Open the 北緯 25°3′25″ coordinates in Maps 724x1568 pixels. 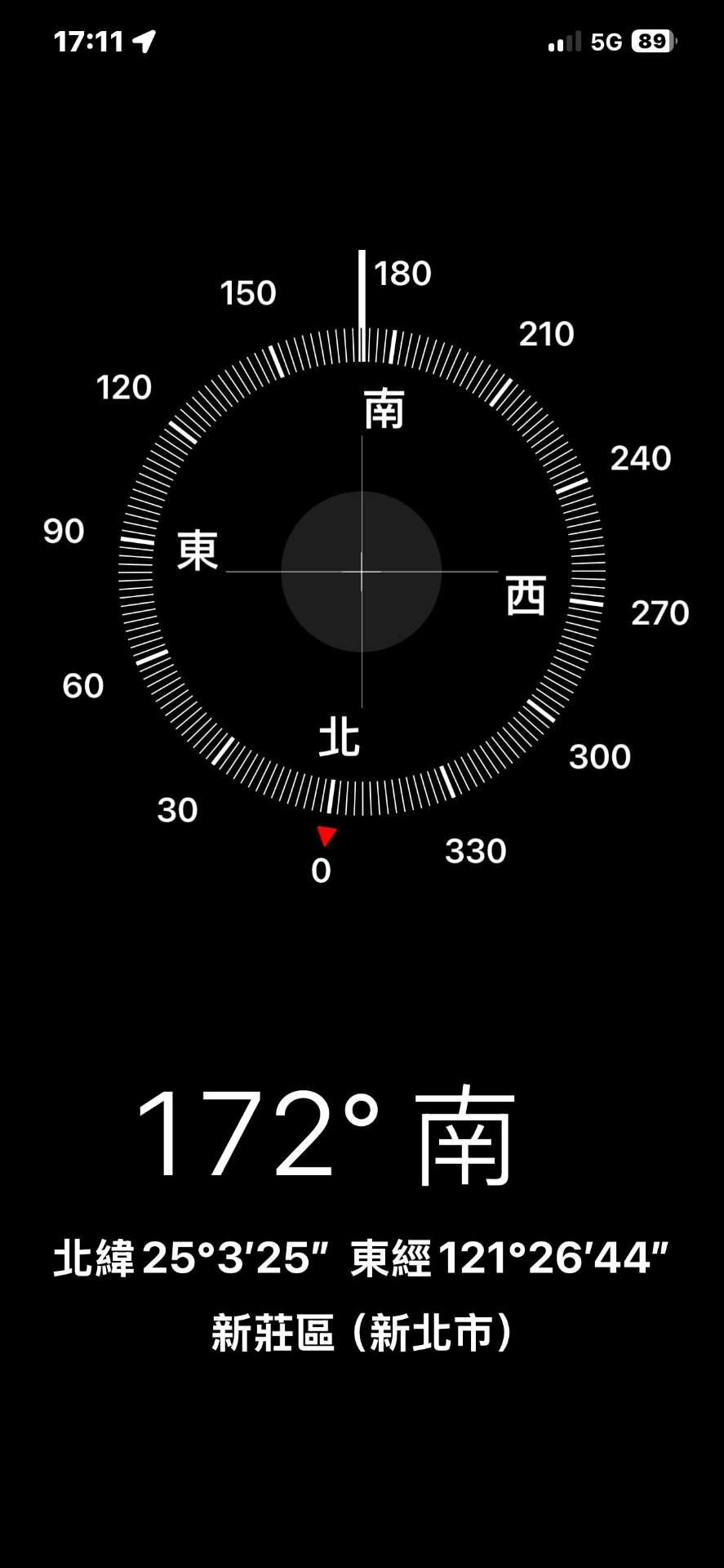(x=361, y=1258)
